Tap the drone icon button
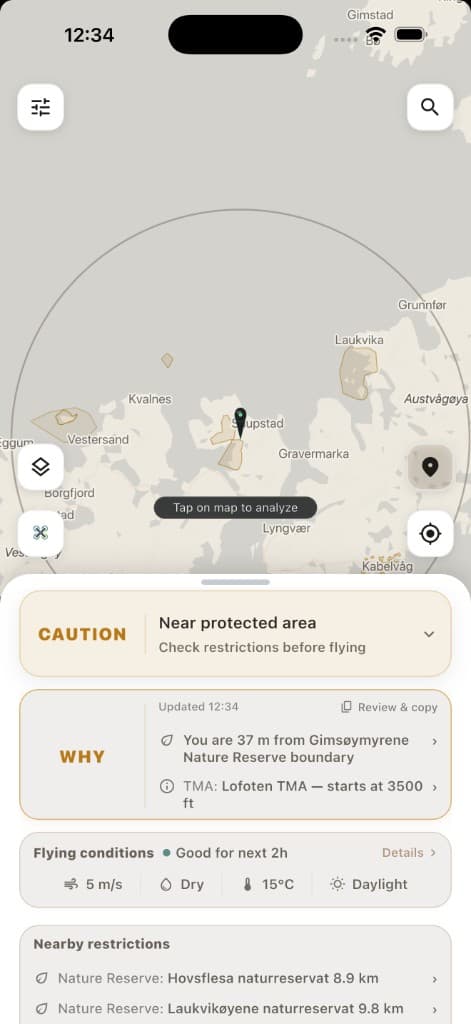This screenshot has width=471, height=1024. coord(41,534)
